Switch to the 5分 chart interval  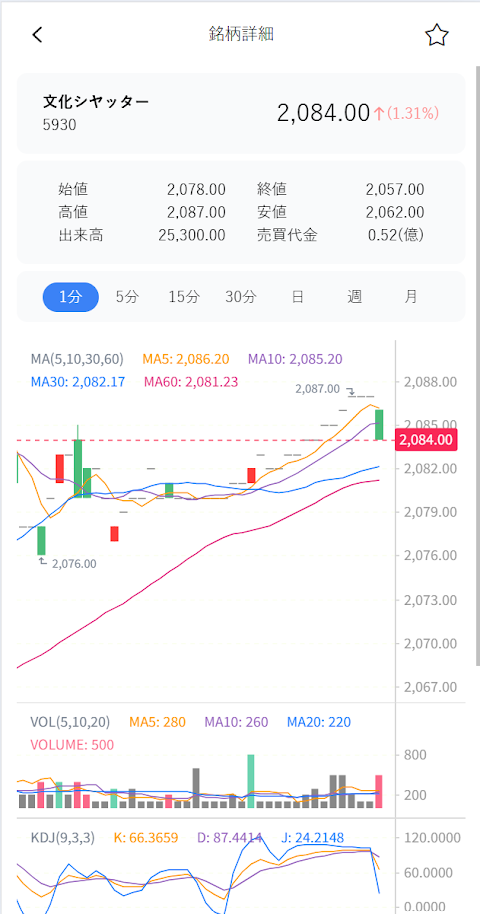[x=127, y=297]
